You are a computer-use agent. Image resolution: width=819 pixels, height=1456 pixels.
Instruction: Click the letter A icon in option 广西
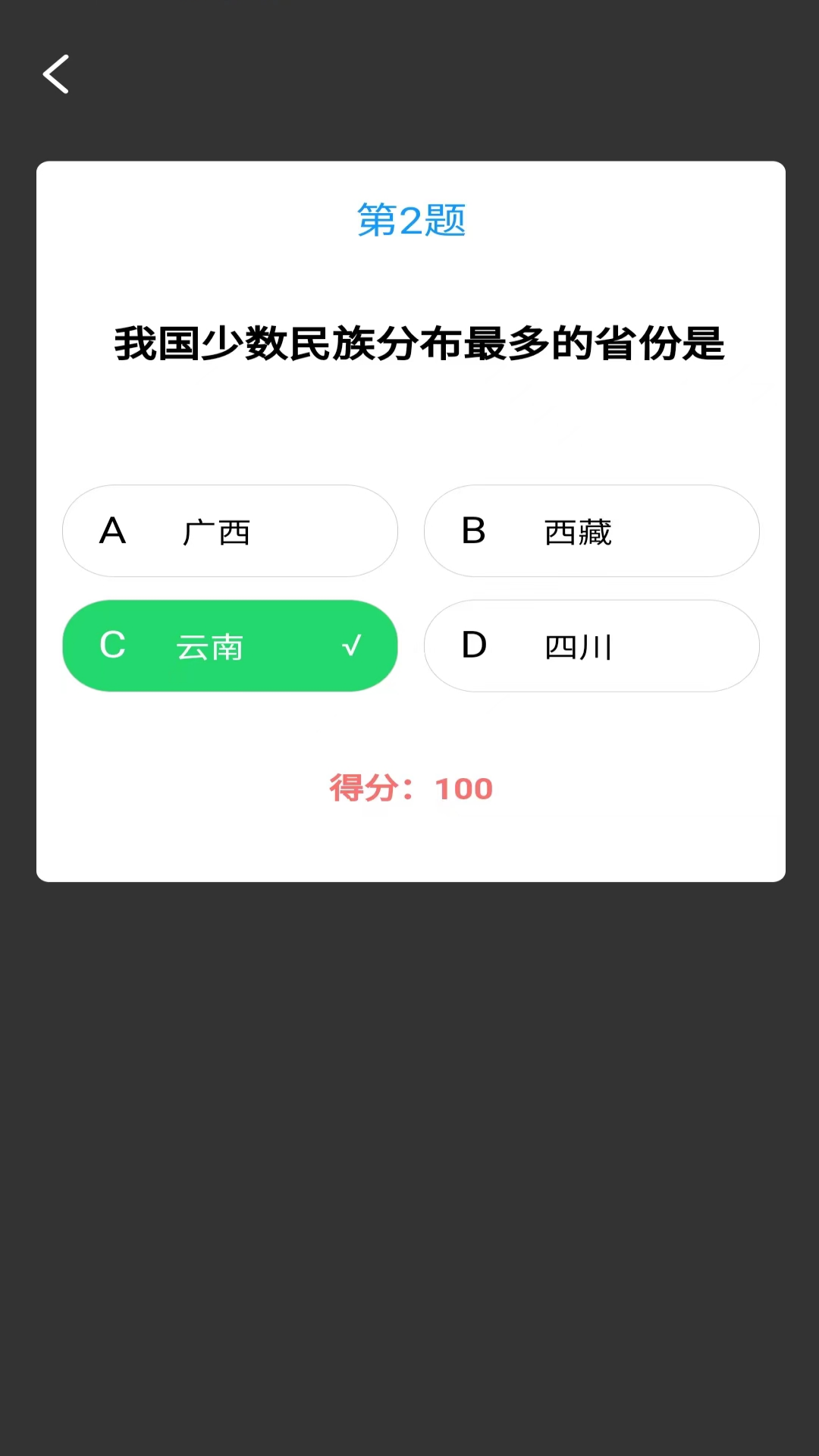pyautogui.click(x=113, y=531)
